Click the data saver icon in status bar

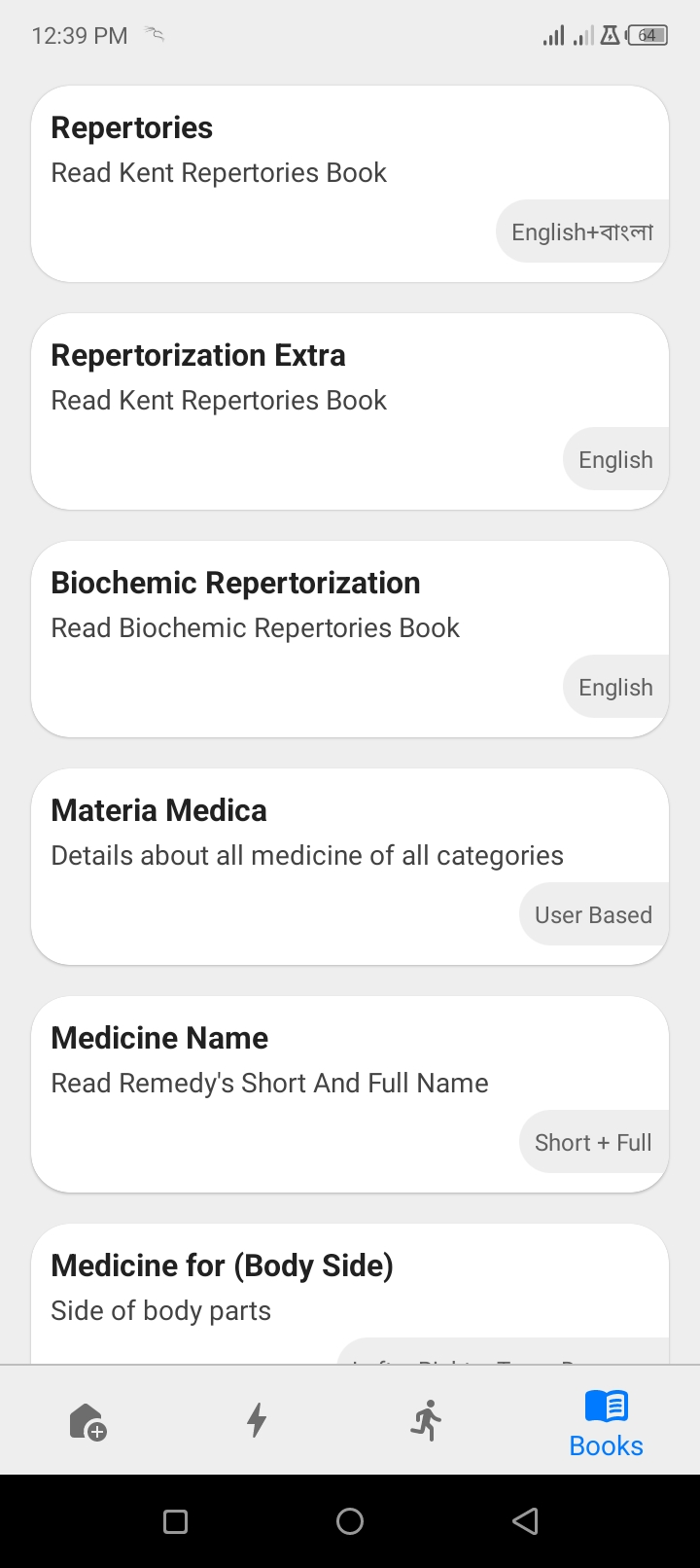coord(608,35)
